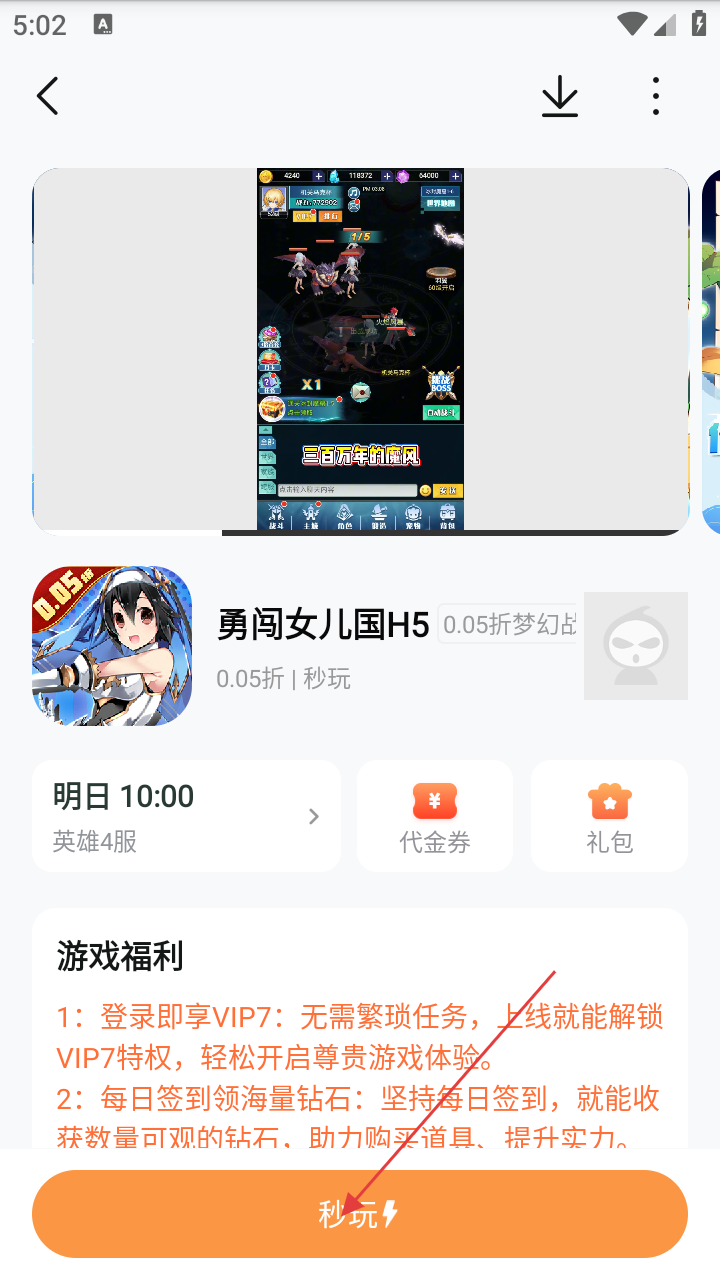This screenshot has height=1280, width=720.
Task: Open 代金券 vouchers
Action: [435, 816]
